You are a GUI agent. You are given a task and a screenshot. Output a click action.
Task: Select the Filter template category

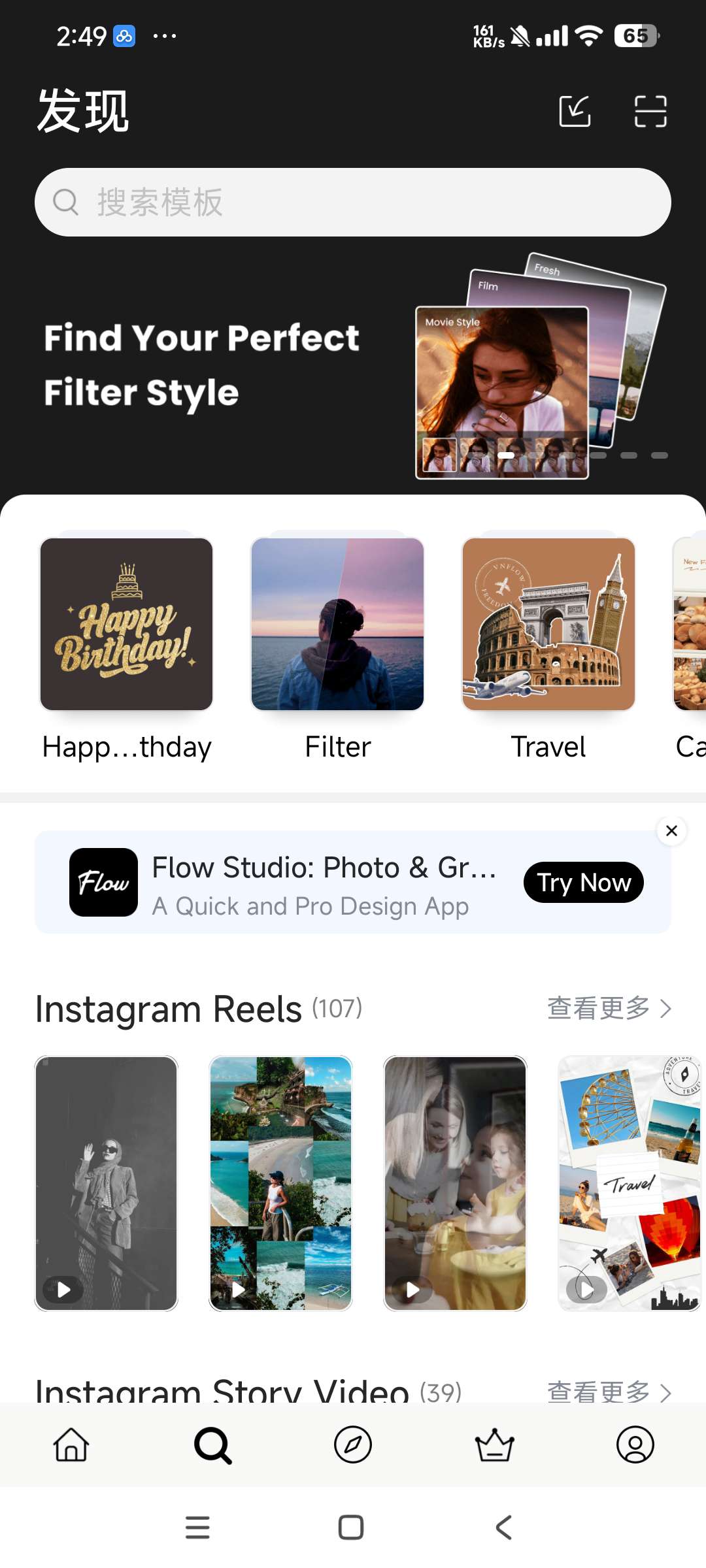click(x=338, y=624)
